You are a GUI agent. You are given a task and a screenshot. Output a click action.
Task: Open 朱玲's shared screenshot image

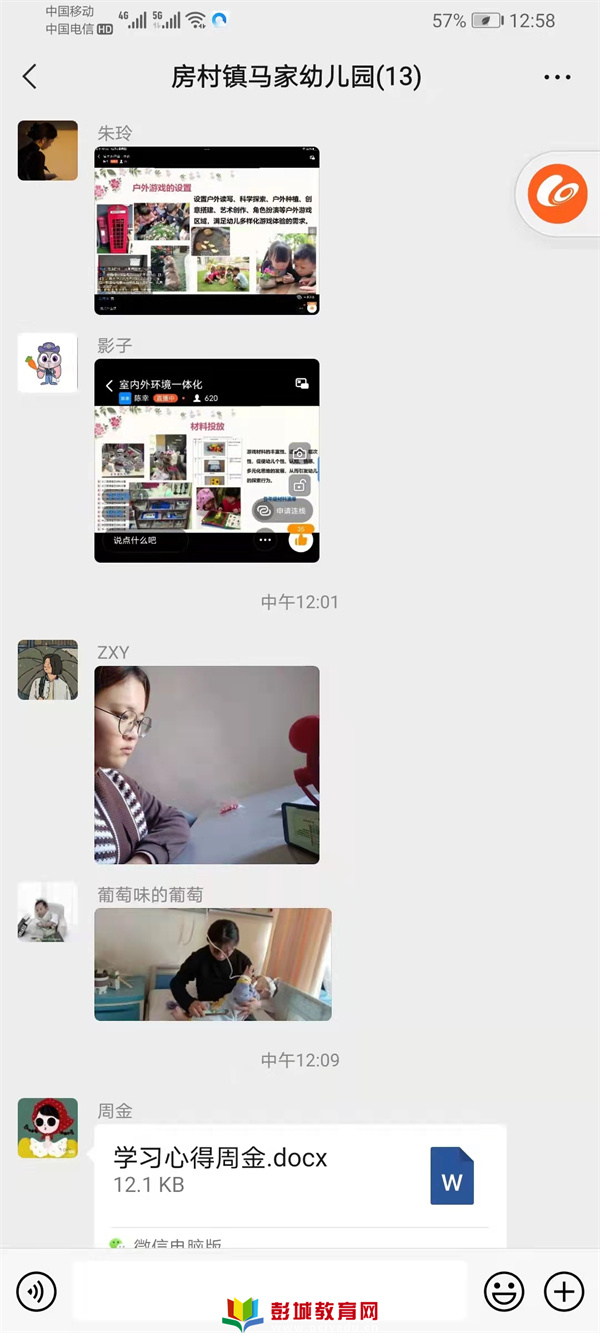(207, 231)
